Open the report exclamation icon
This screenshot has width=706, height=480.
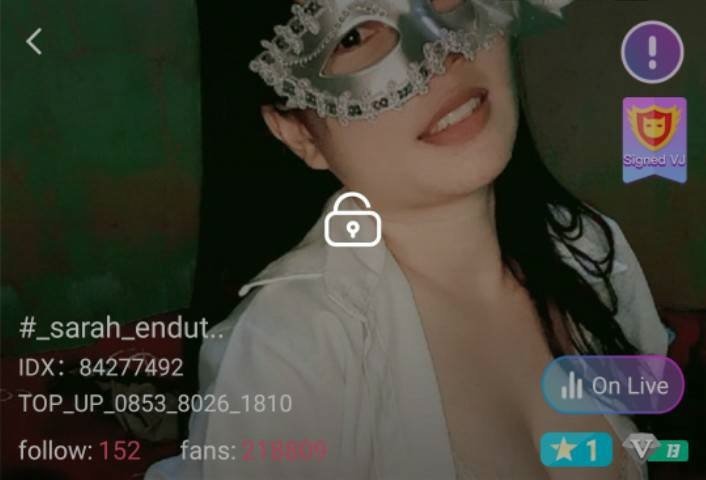[653, 52]
